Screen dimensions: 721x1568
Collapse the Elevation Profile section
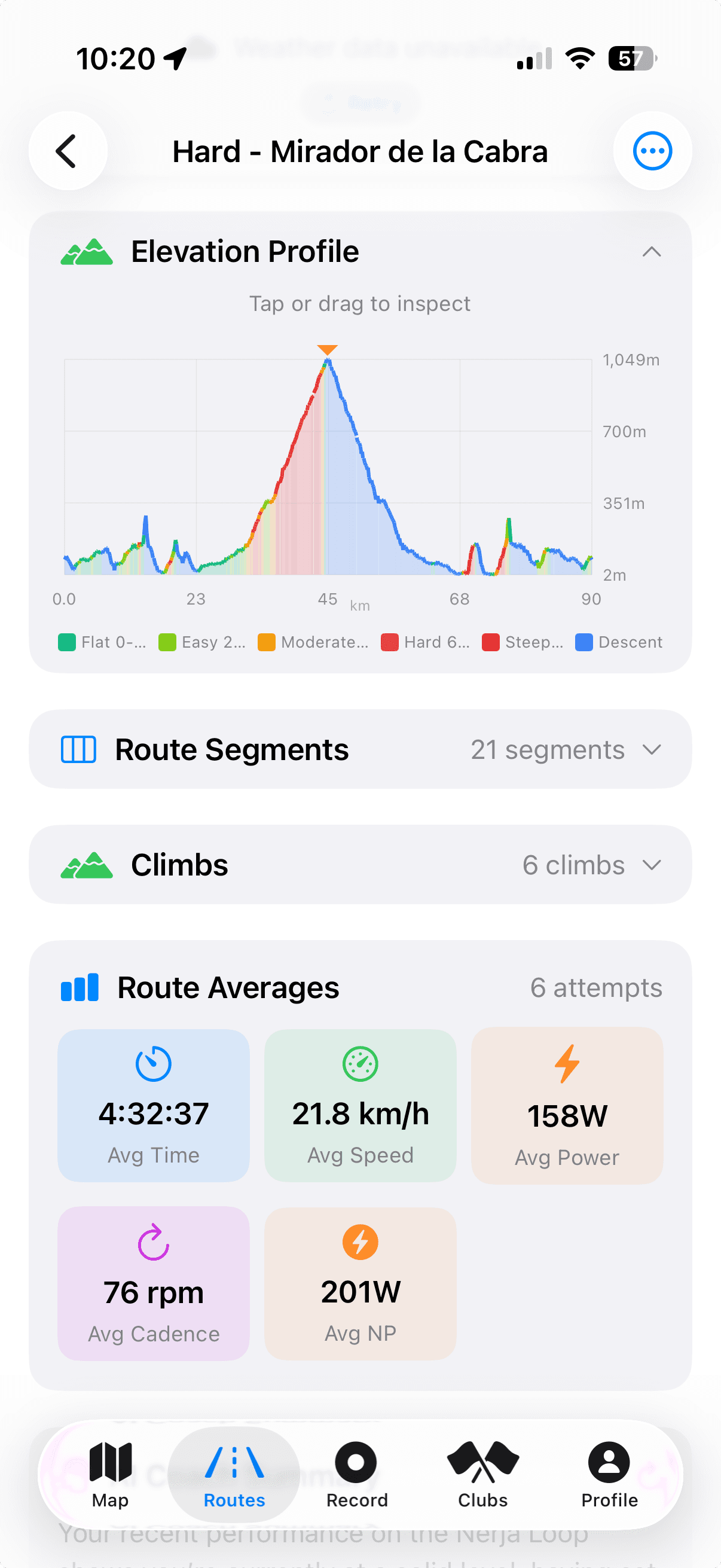coord(652,251)
